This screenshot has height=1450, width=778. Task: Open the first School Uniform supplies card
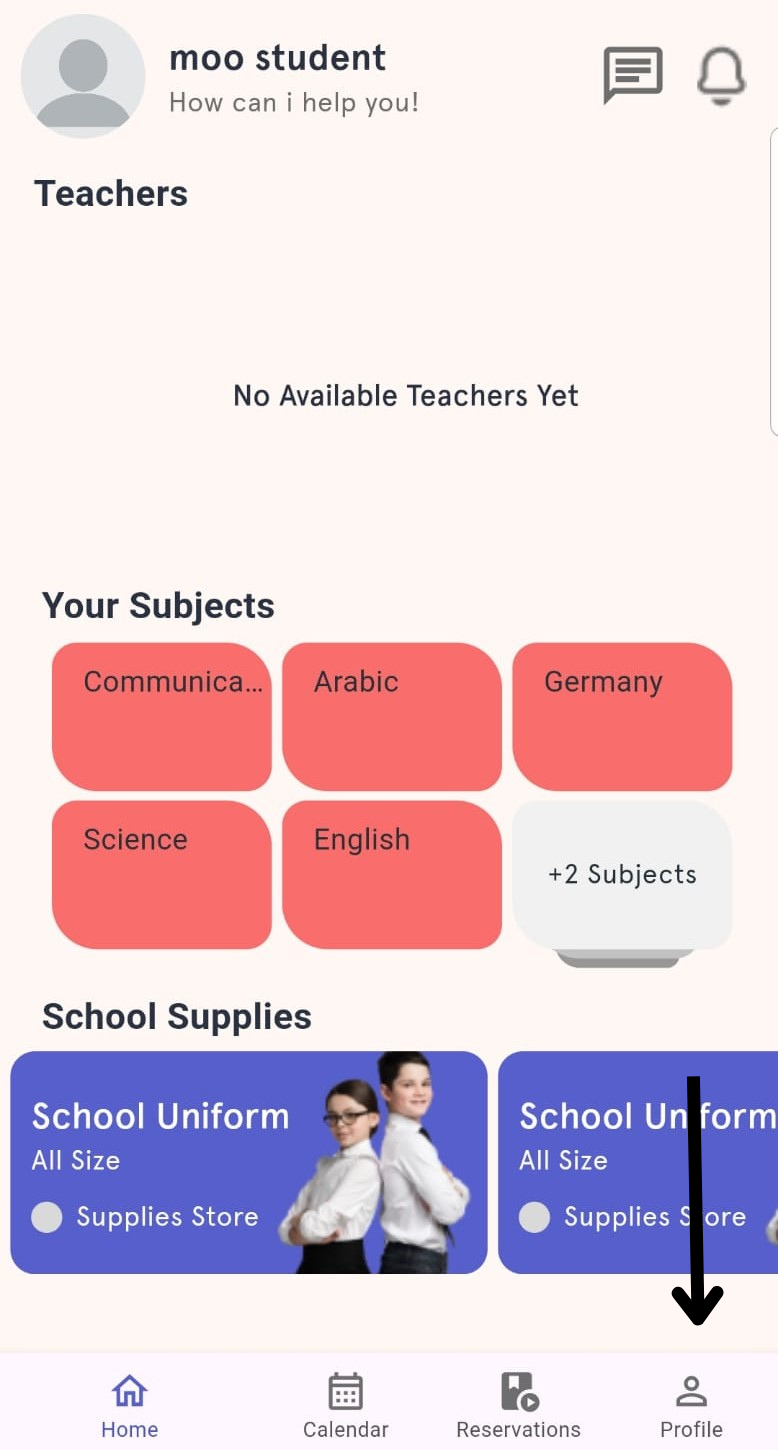point(249,1162)
